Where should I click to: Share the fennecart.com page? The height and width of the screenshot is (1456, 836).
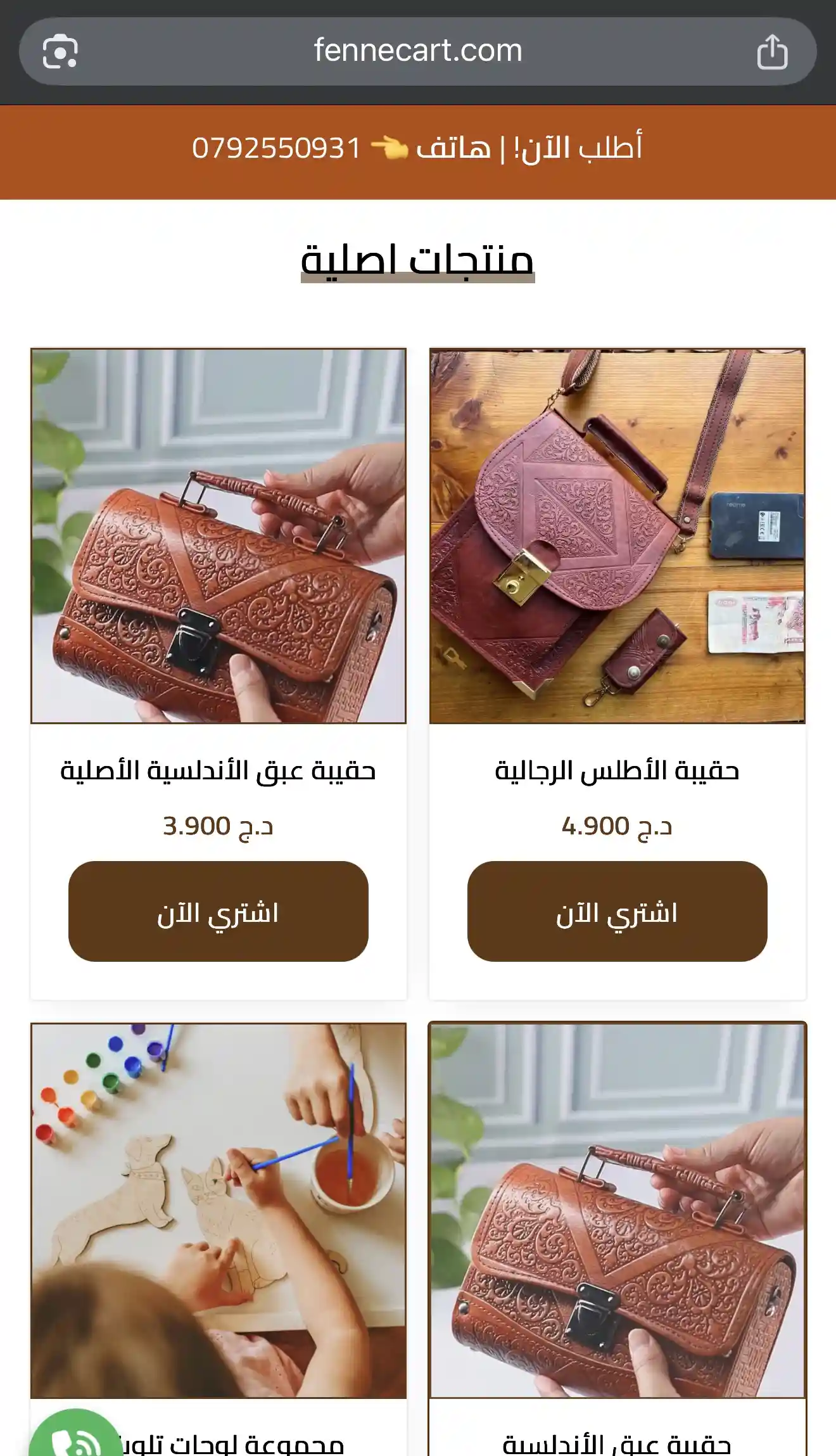click(x=772, y=51)
